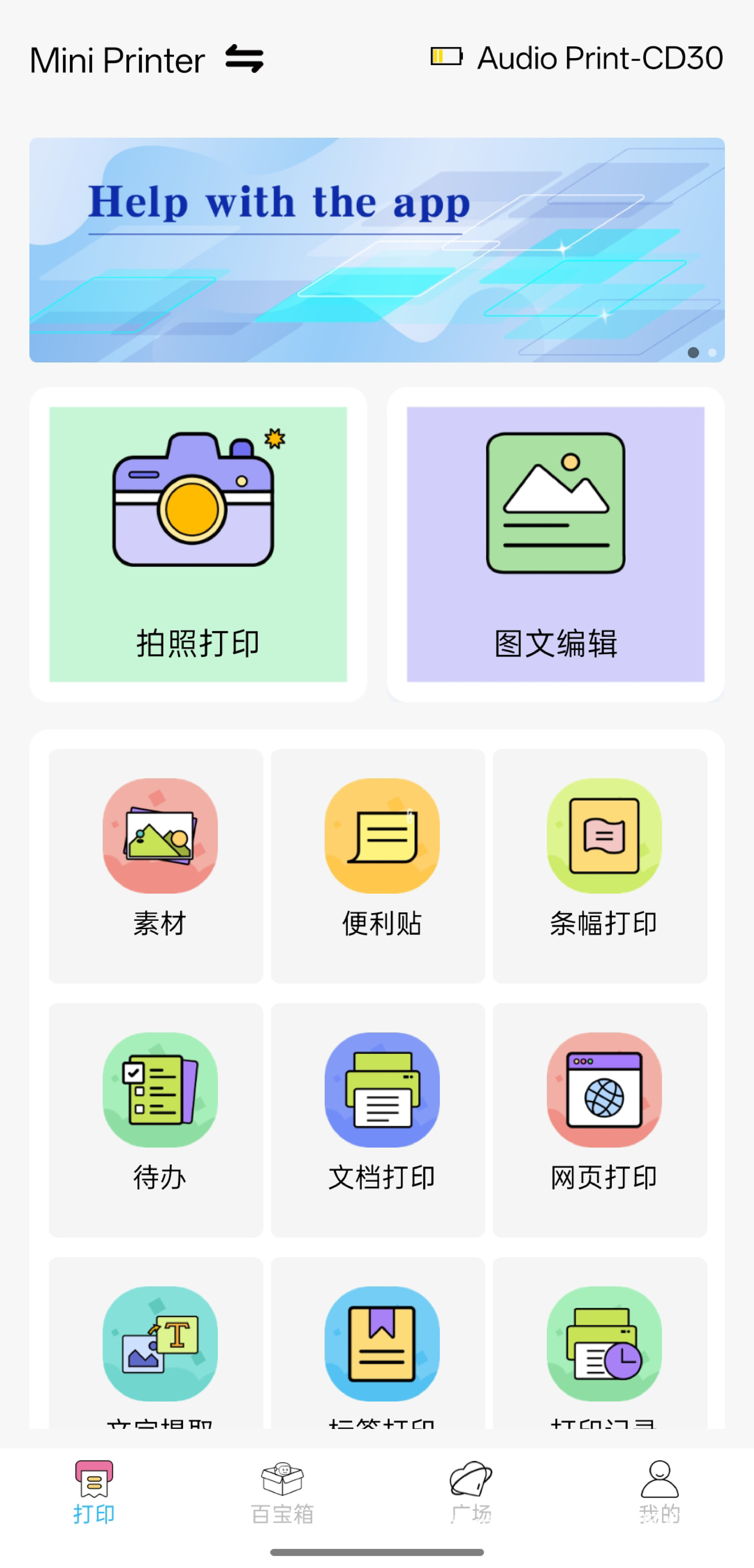Open 条幅打印 banner print tile
Viewport: 754px width, 1568px height.
point(600,865)
